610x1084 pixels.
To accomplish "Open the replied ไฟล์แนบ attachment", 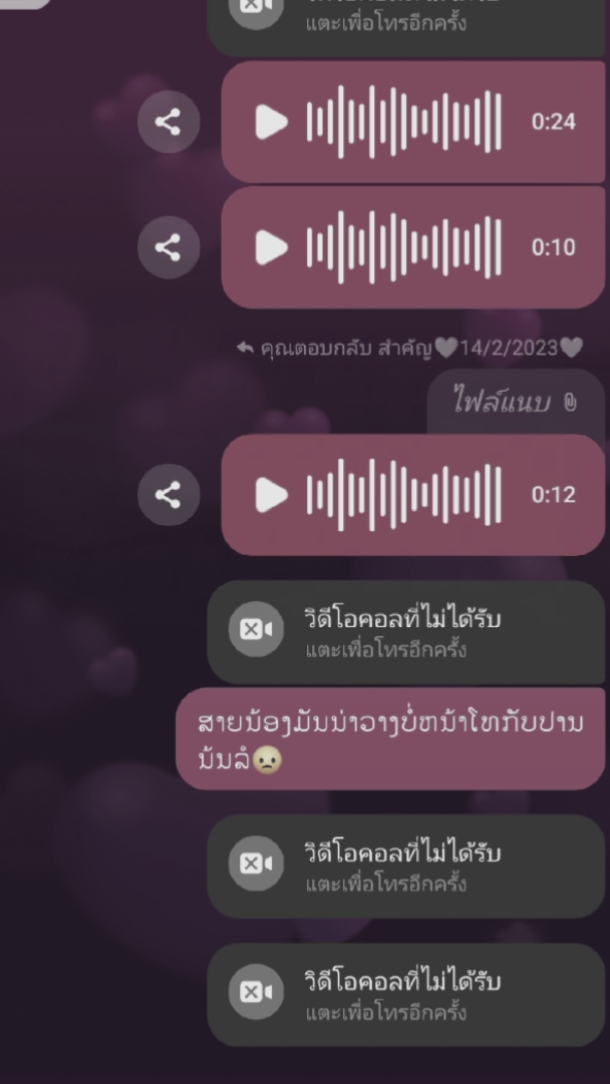I will click(x=516, y=402).
